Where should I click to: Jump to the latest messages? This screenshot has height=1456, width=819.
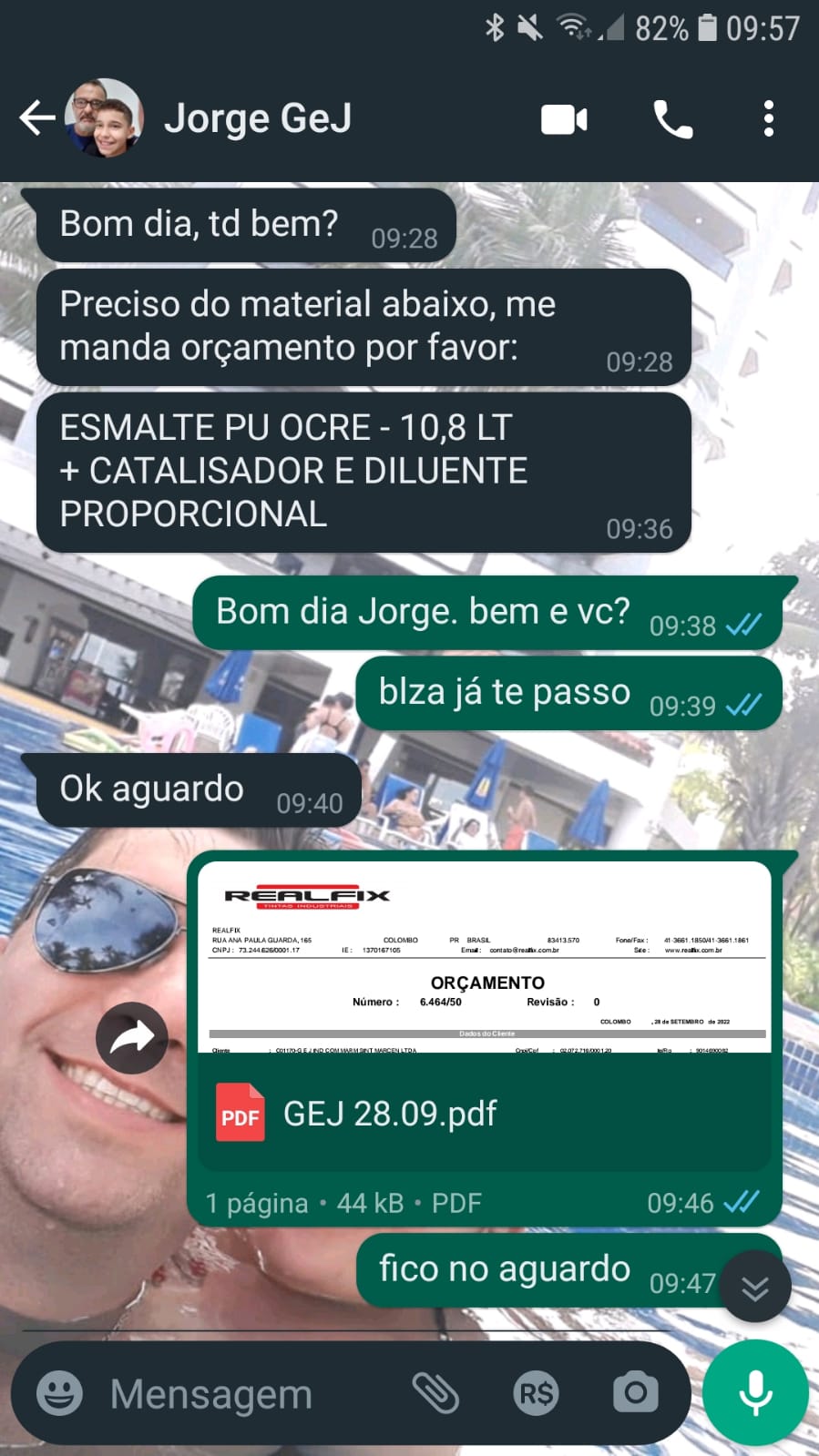[754, 1288]
